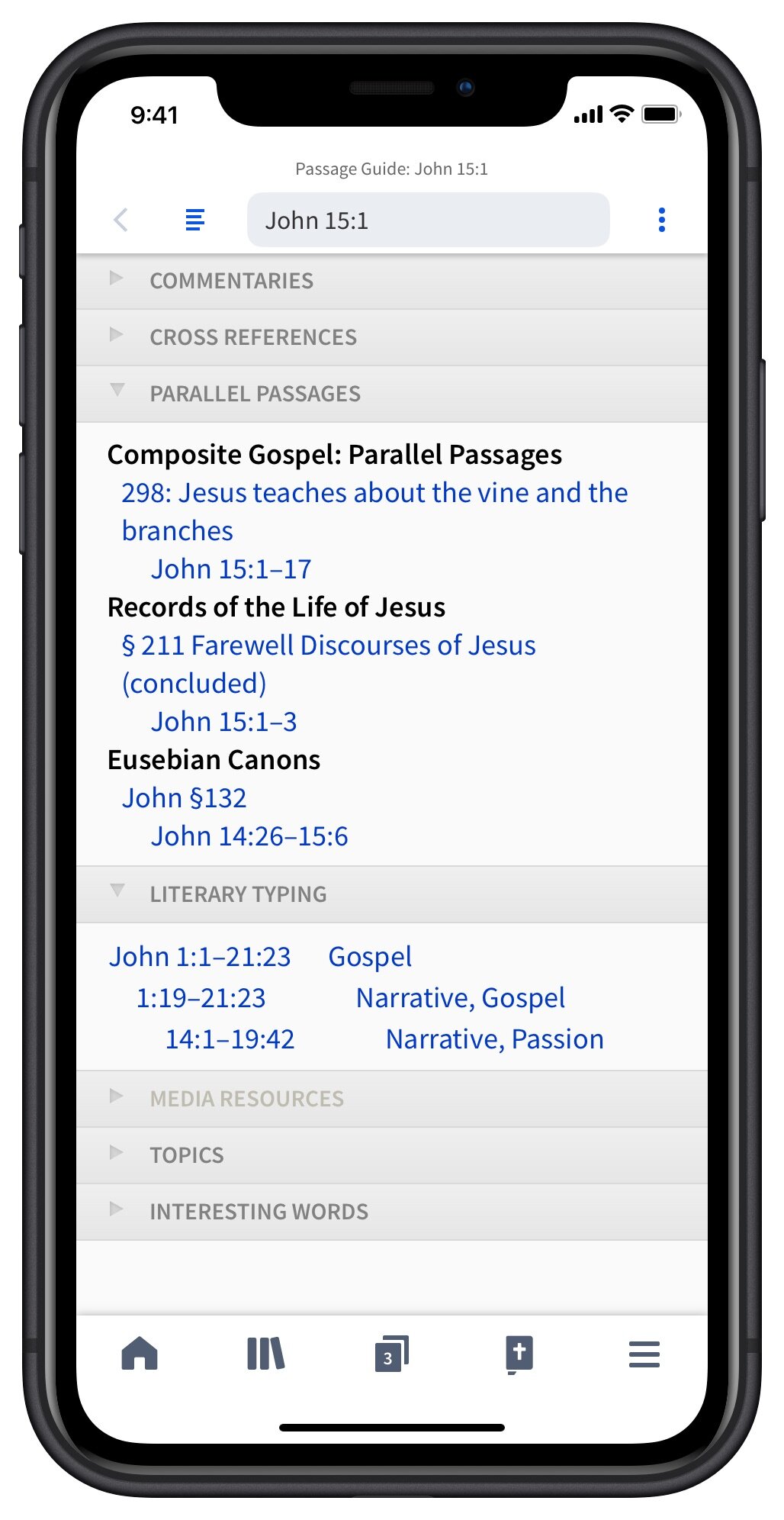Open the three-dot overflow menu

pos(661,220)
